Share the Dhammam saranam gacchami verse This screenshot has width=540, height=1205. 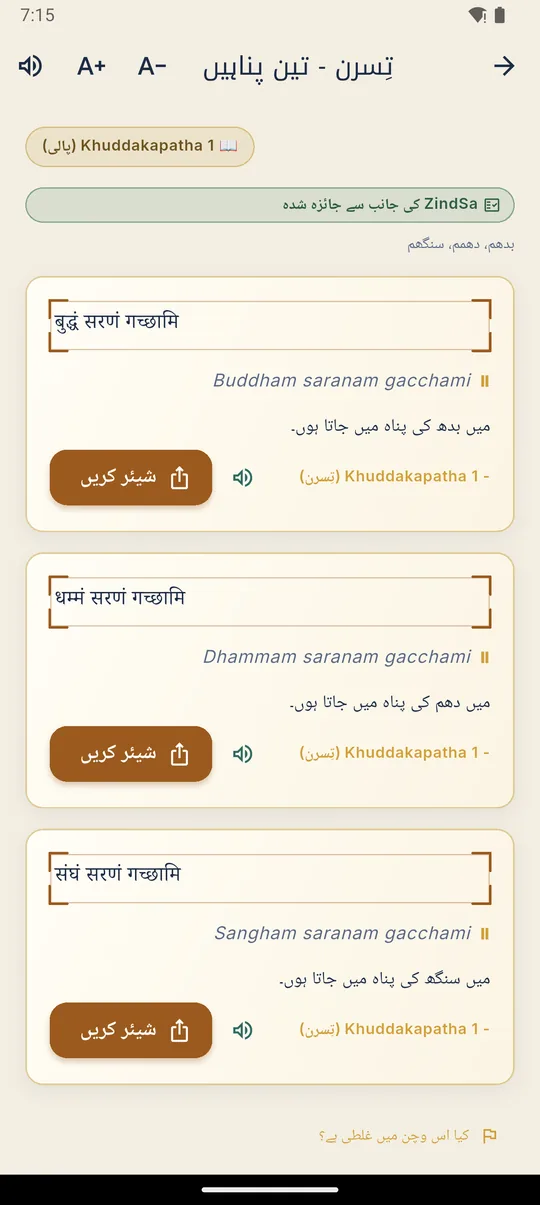click(131, 754)
